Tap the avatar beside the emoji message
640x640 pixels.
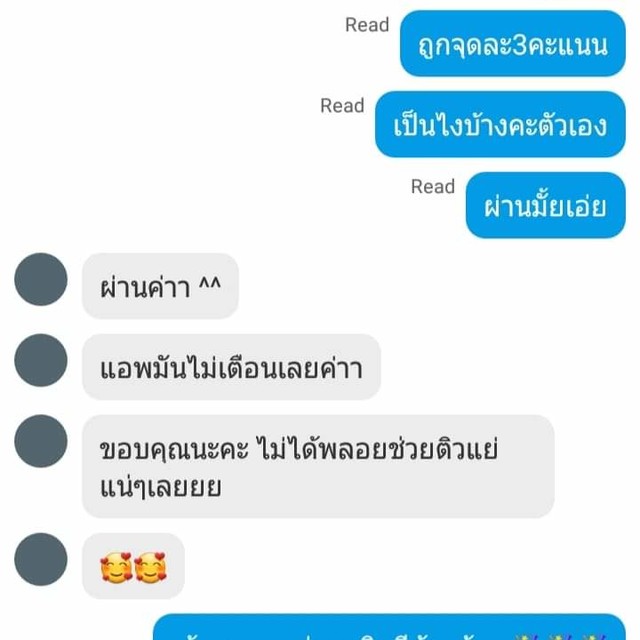coord(41,559)
